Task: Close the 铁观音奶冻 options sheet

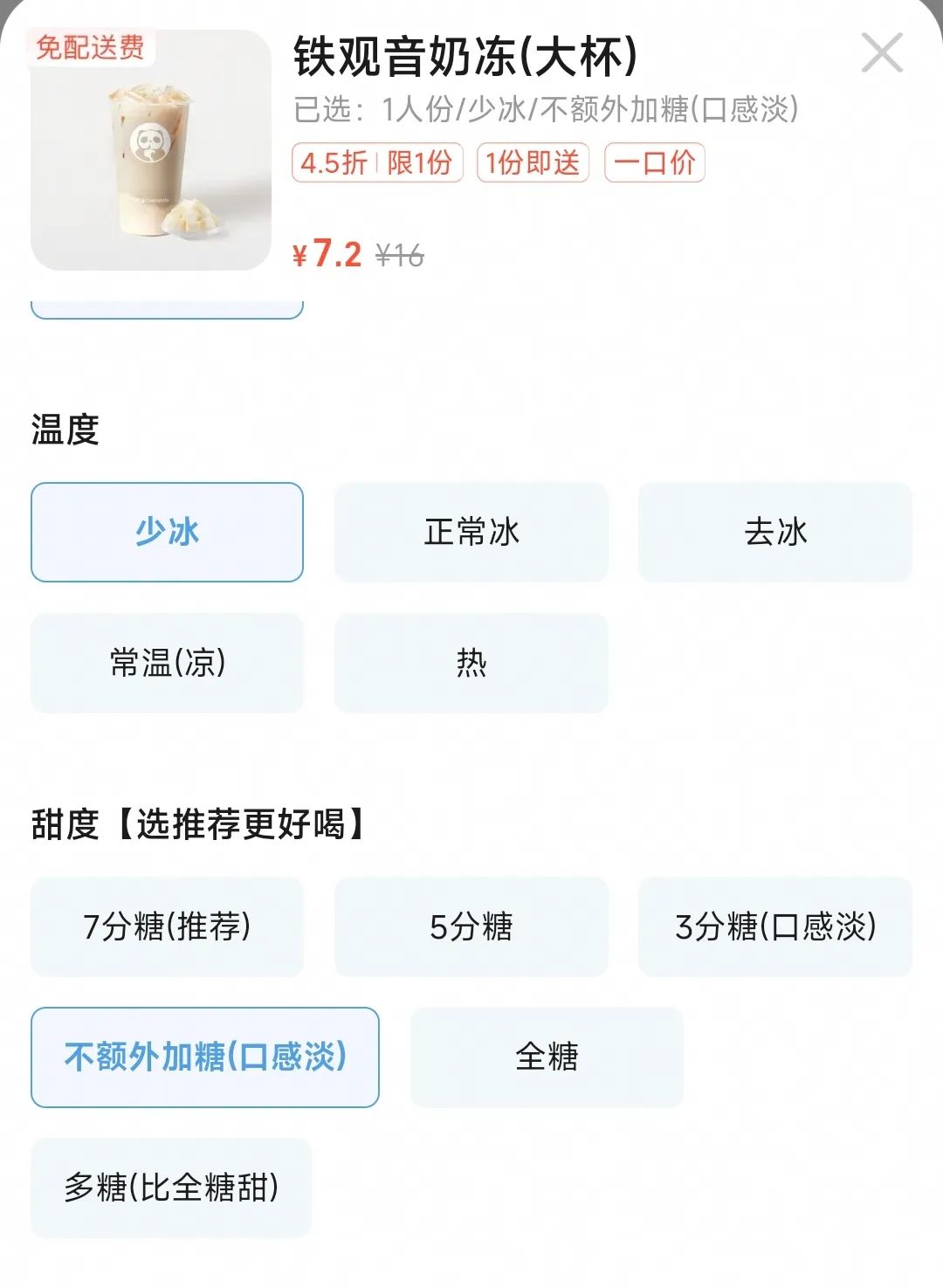Action: (x=881, y=52)
